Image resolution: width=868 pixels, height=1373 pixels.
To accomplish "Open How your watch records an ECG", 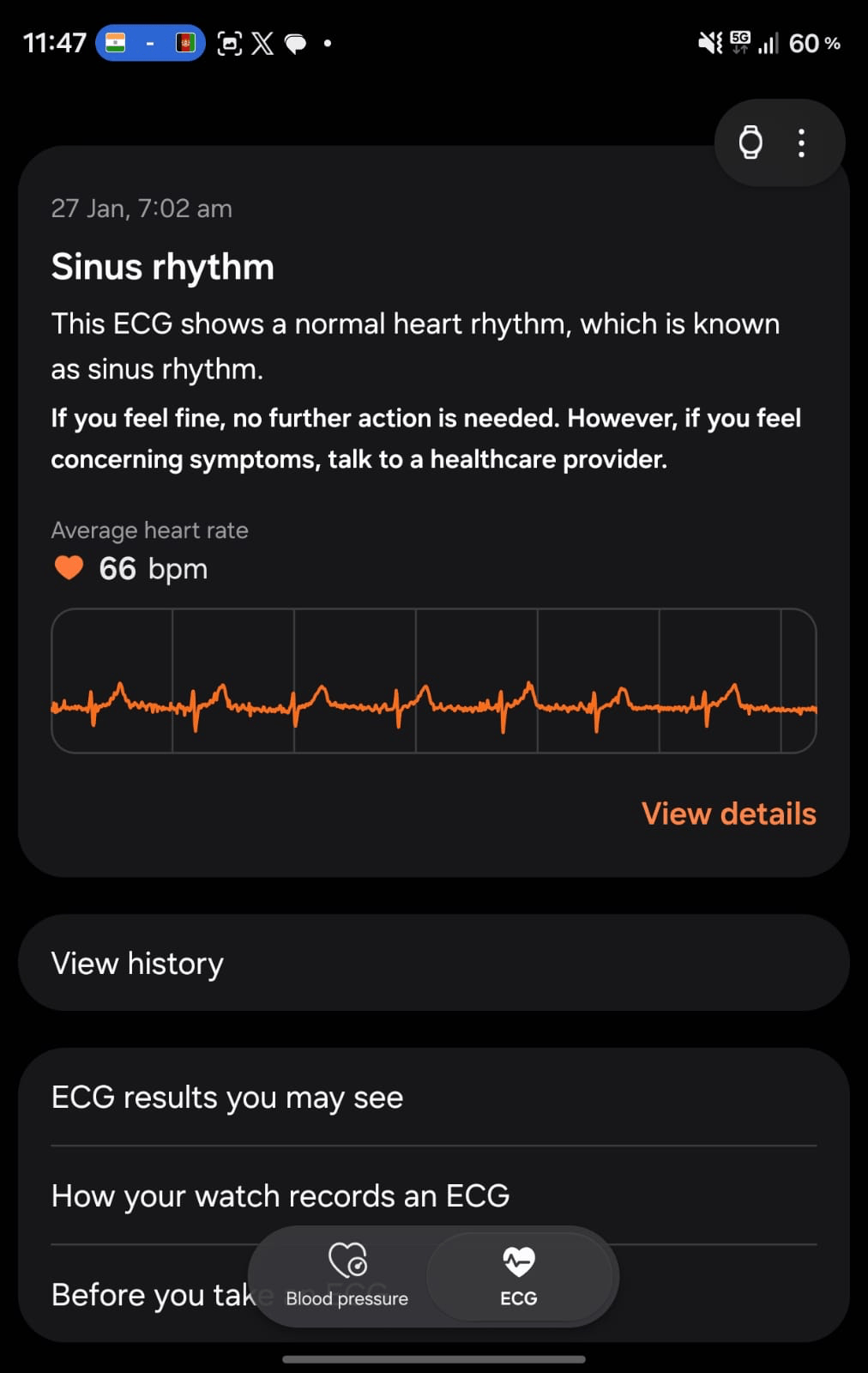I will coord(434,1195).
